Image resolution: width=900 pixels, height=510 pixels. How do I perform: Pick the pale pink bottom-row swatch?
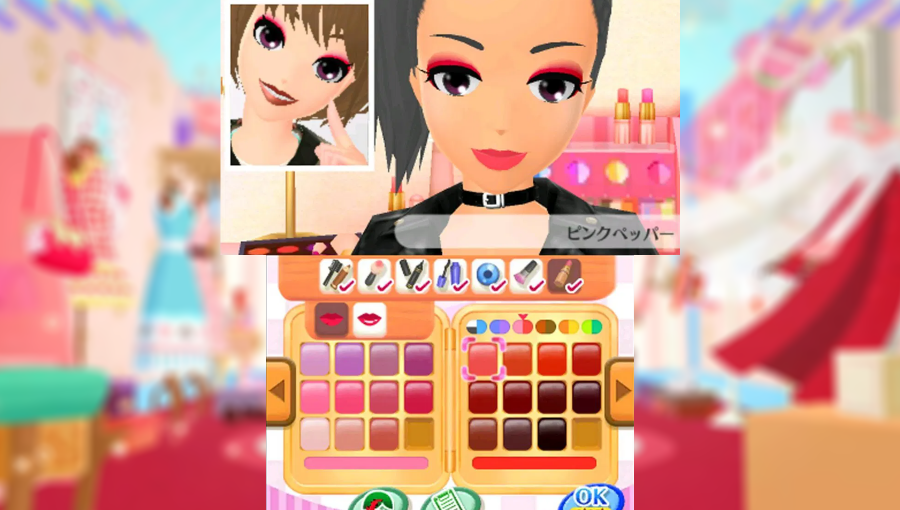pyautogui.click(x=316, y=432)
